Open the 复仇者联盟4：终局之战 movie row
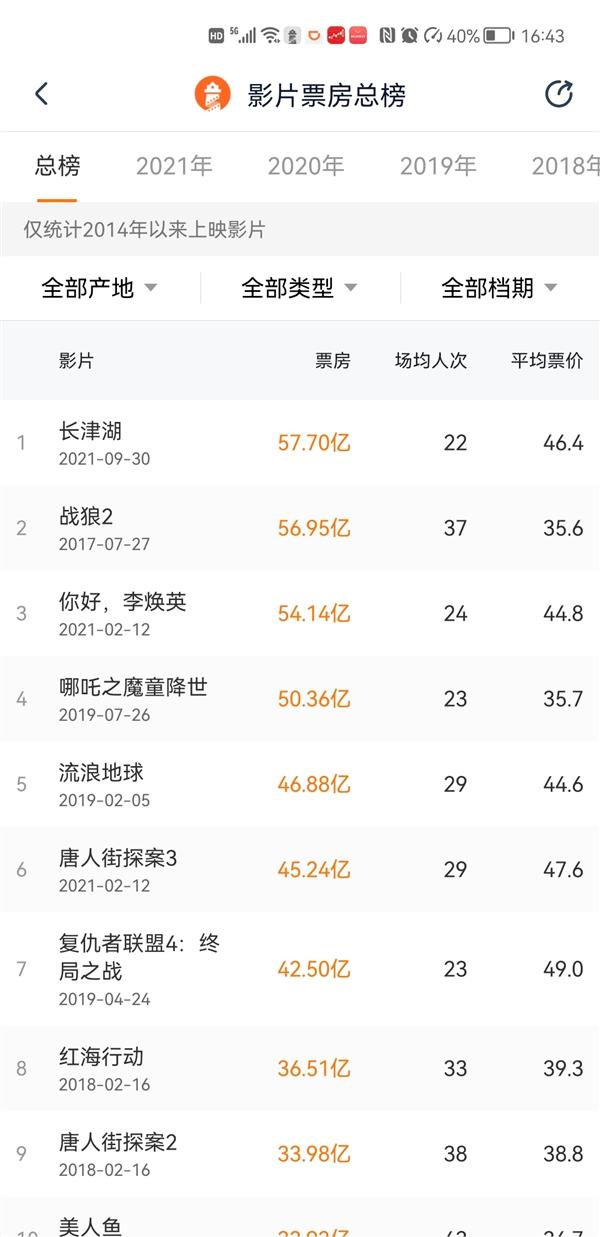Image resolution: width=600 pixels, height=1237 pixels. [x=300, y=968]
